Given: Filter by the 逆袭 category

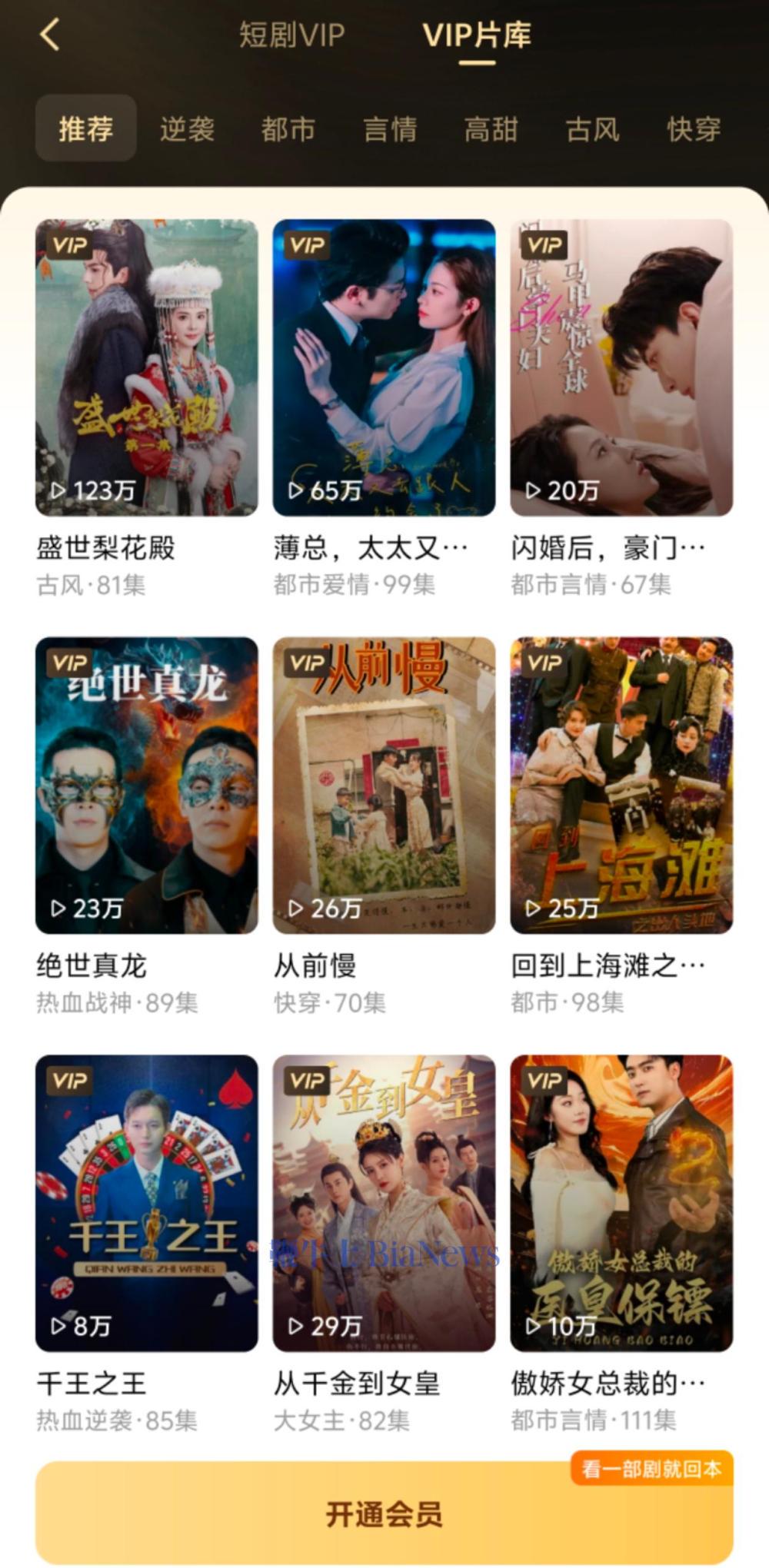Looking at the screenshot, I should coord(187,128).
